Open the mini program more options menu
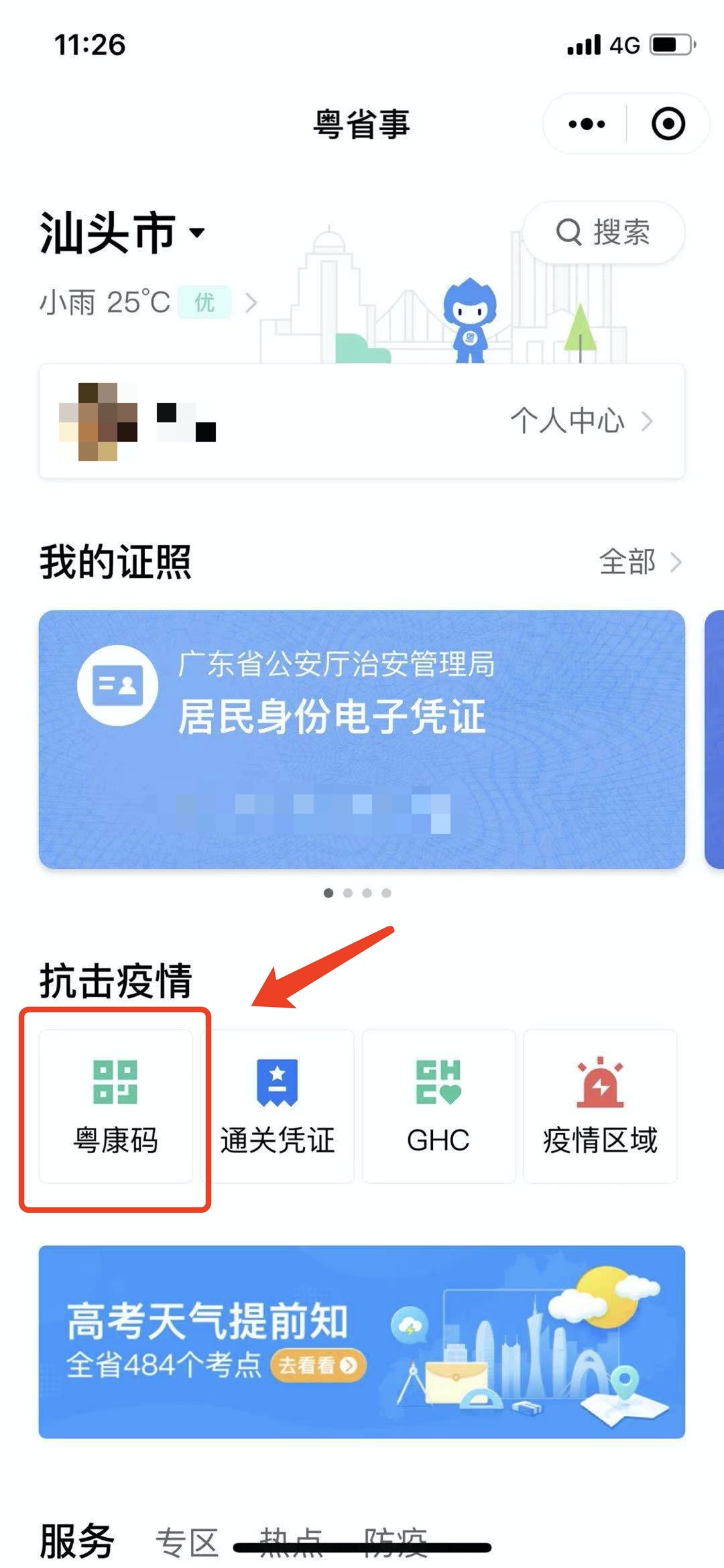724x1568 pixels. click(x=587, y=124)
